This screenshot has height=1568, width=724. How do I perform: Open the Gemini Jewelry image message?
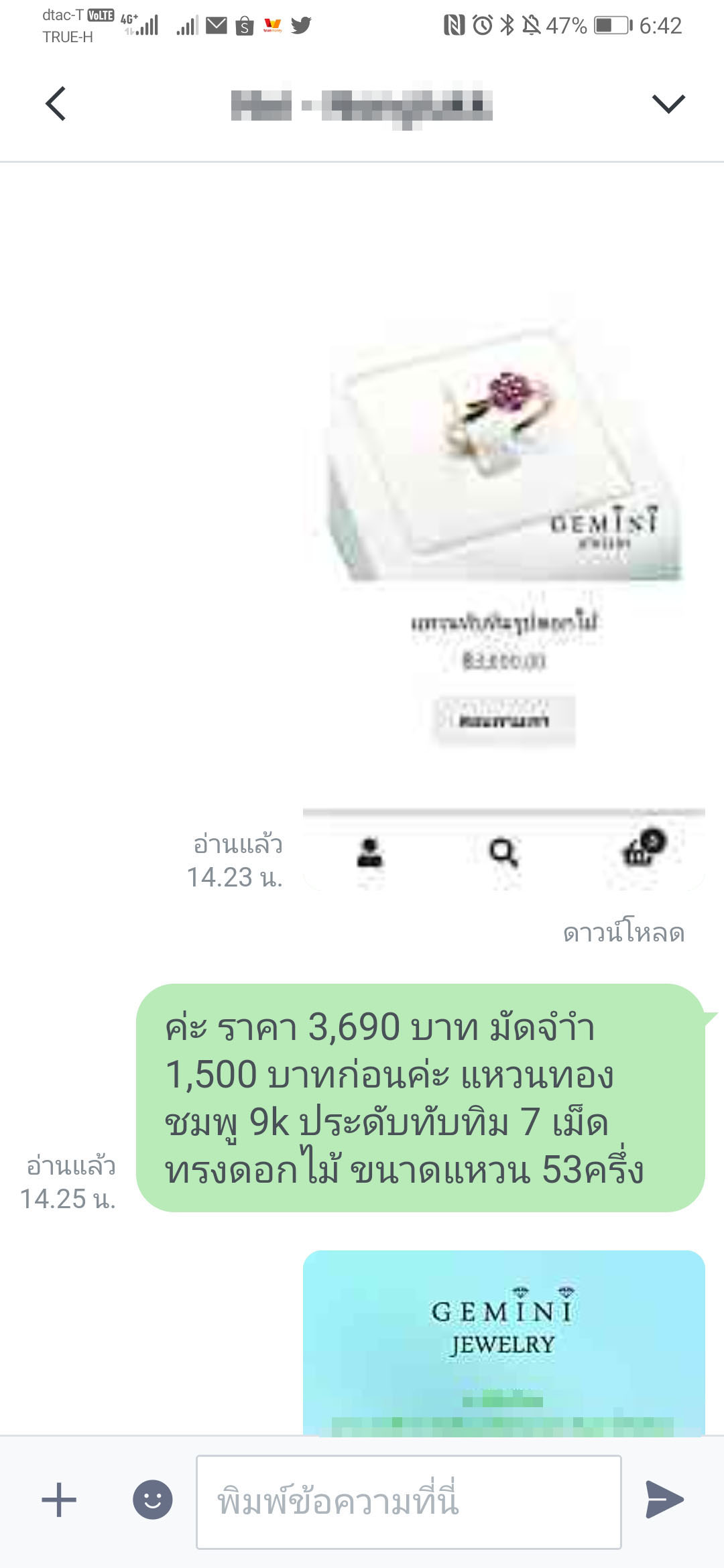click(x=503, y=1342)
